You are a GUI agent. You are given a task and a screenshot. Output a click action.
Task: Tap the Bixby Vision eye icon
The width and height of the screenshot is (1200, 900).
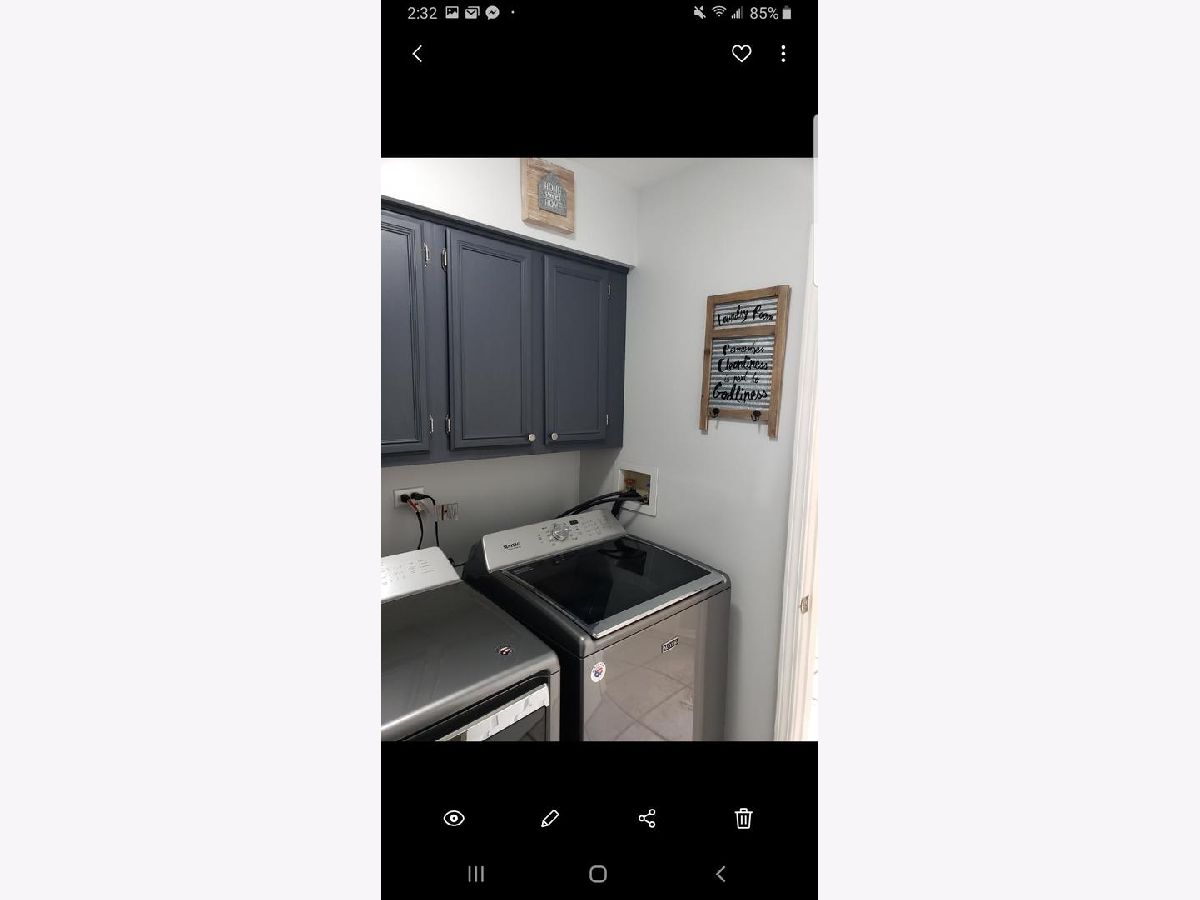[x=454, y=818]
